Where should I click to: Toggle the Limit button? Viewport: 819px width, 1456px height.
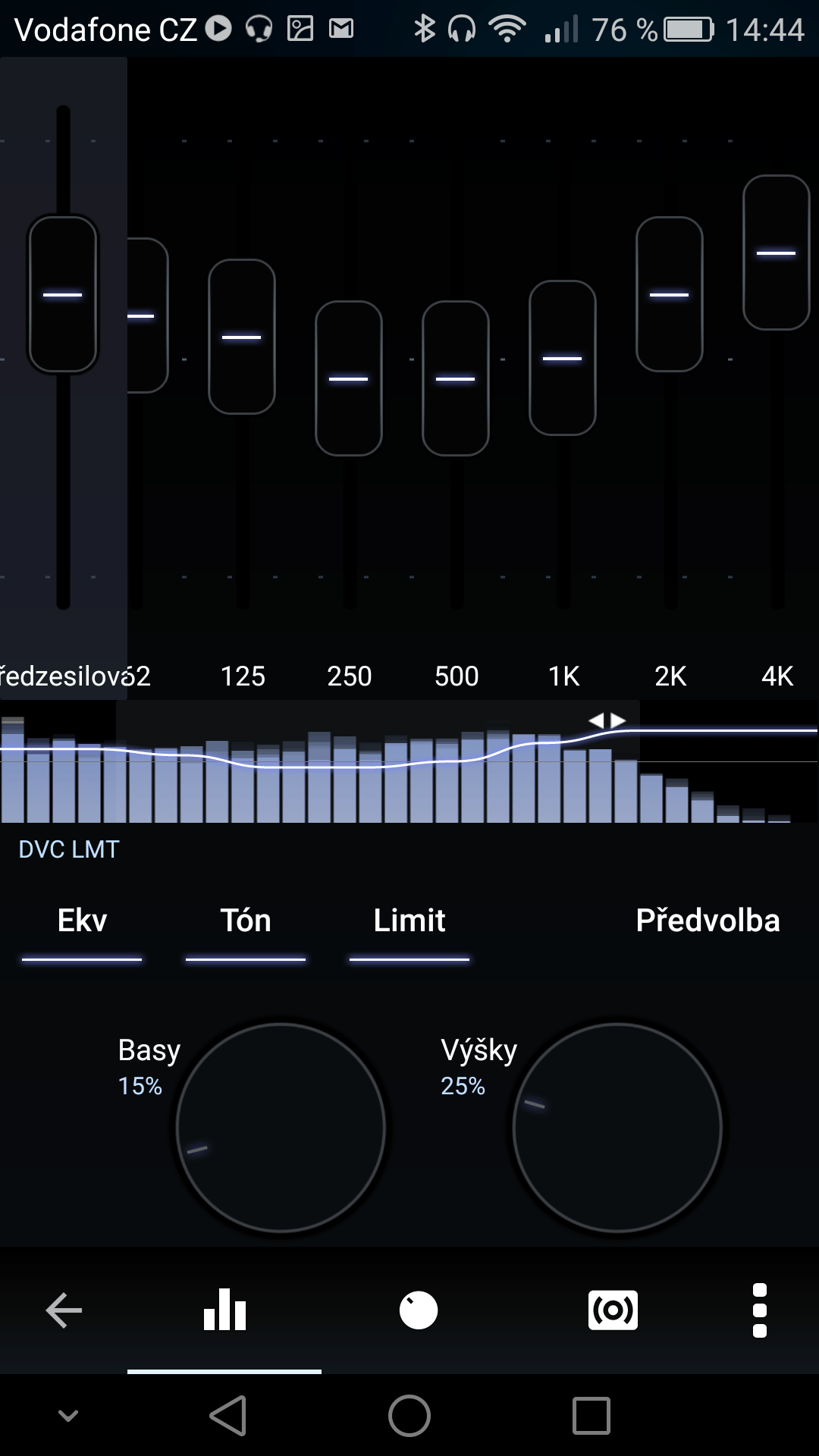click(x=409, y=930)
